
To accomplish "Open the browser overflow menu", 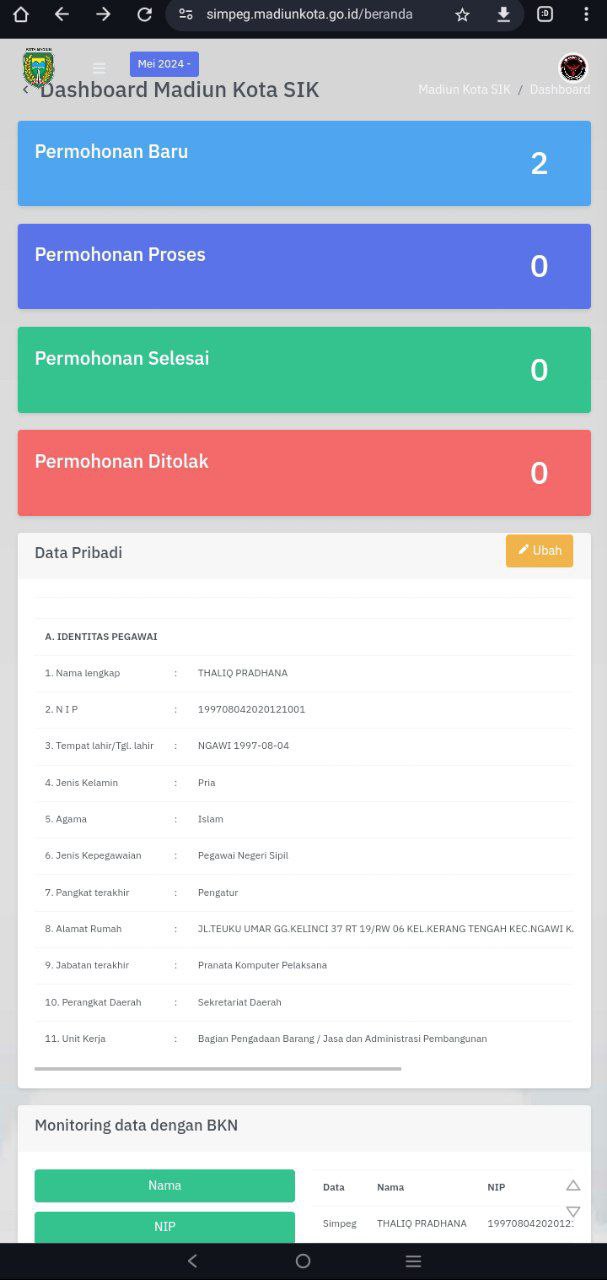I will (586, 15).
